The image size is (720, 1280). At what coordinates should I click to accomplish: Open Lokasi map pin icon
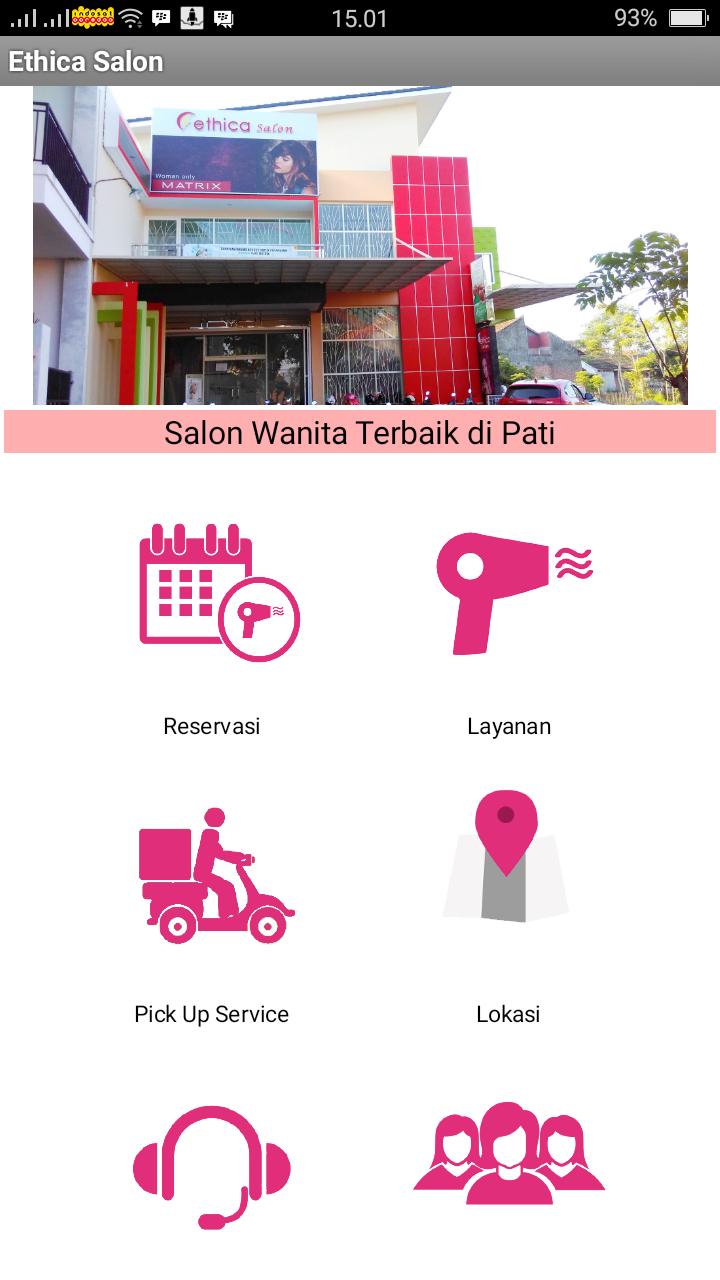point(506,858)
